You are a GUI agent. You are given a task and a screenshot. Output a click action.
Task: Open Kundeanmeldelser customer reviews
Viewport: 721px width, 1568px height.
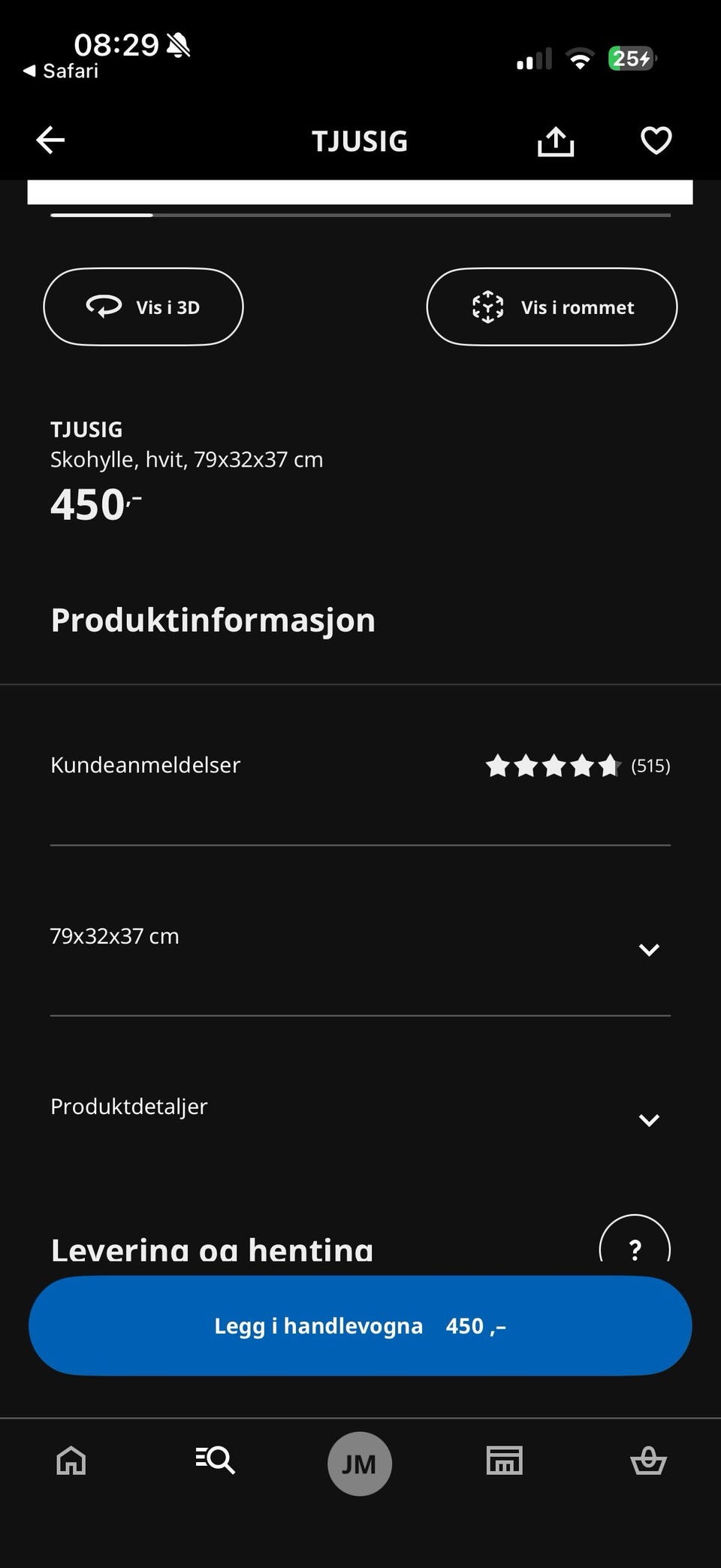point(360,766)
